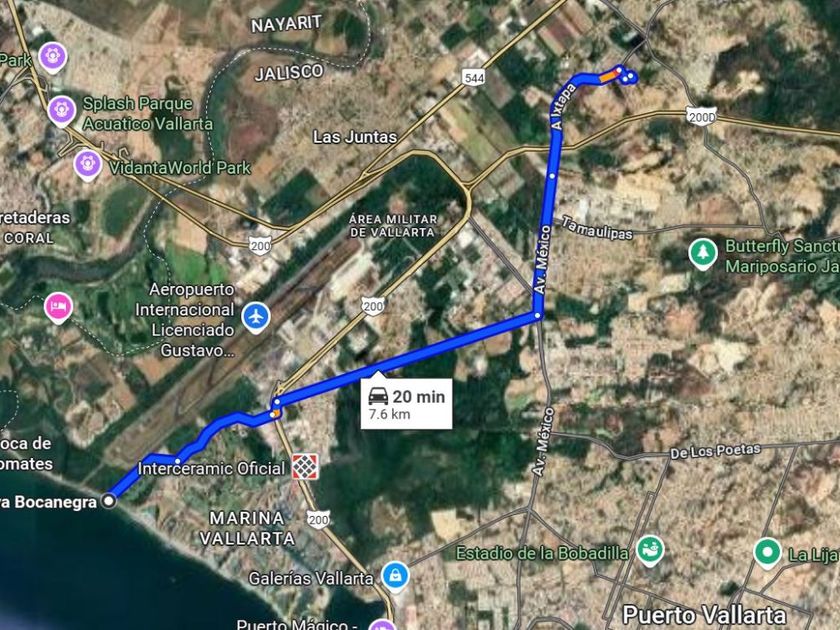Select the Bocanegra route endpoint marker
This screenshot has width=840, height=630.
(109, 501)
